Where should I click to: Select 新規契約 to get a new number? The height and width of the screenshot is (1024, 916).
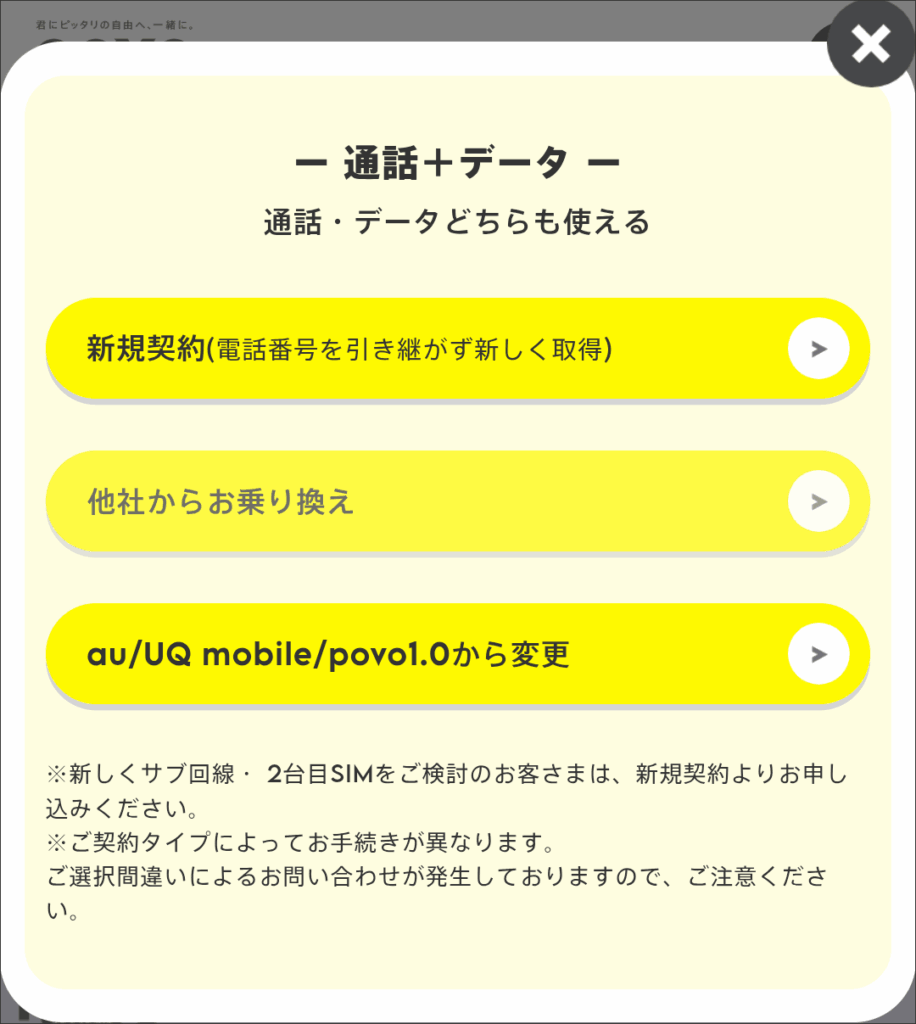pos(457,349)
